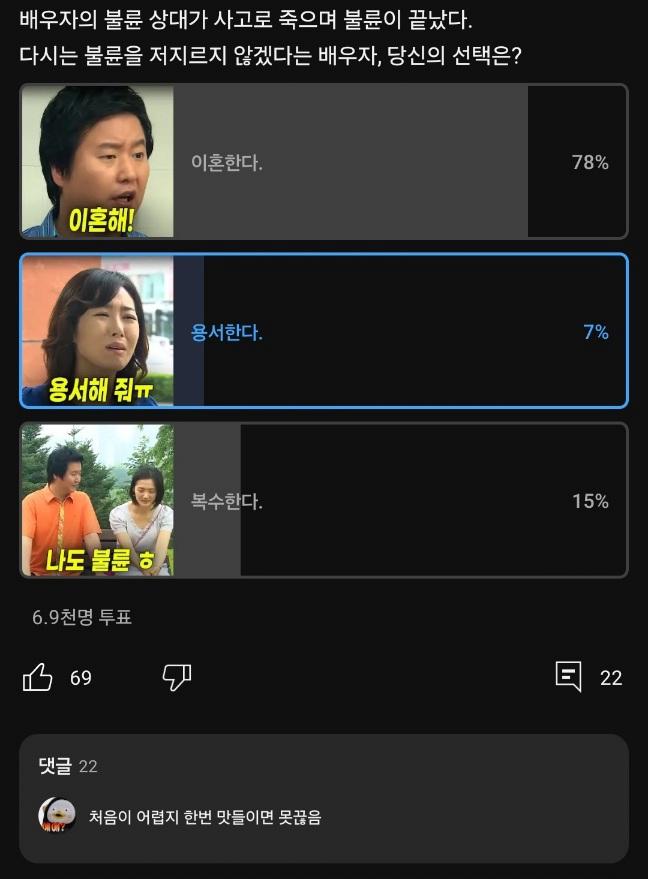Select the 용서한다 poll option
The width and height of the screenshot is (648, 879).
point(324,331)
